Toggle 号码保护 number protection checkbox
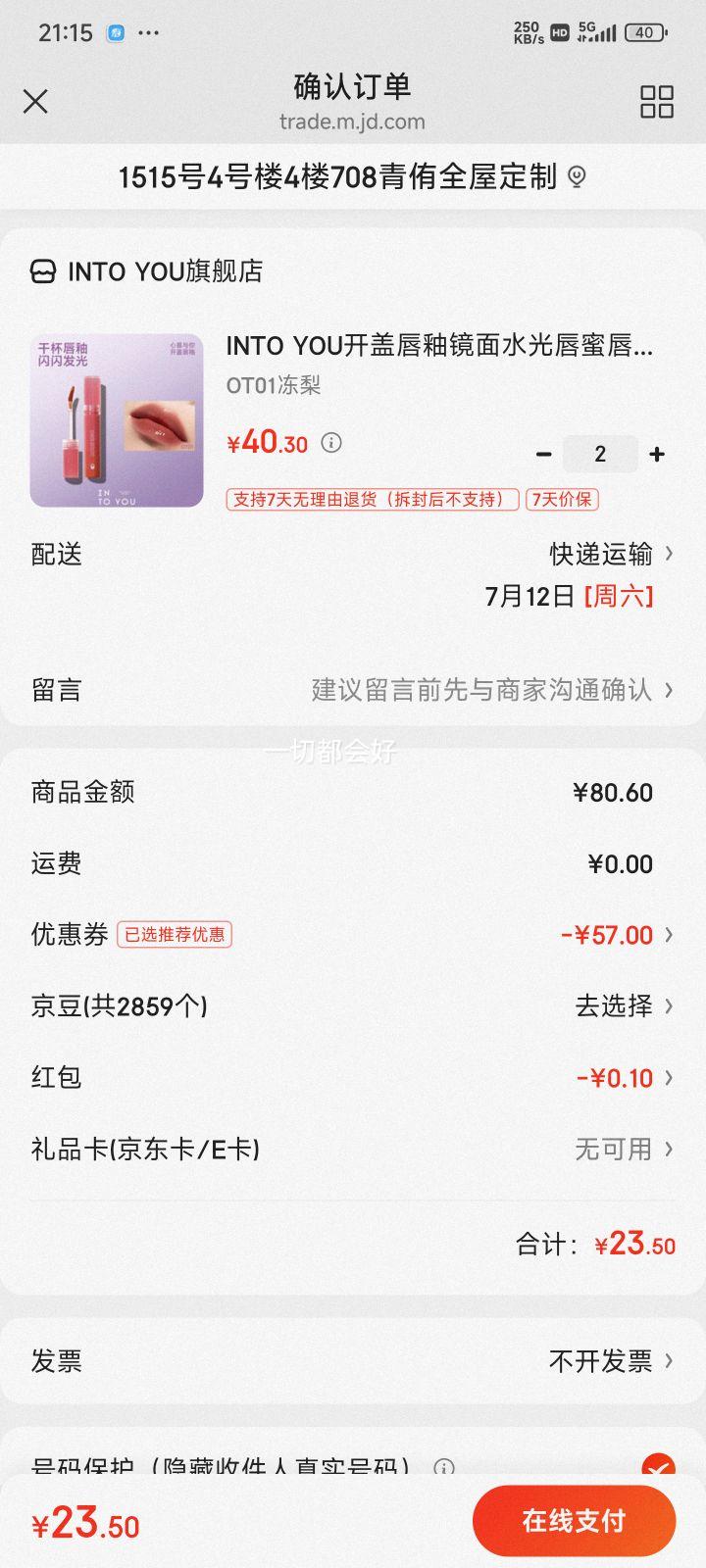The width and height of the screenshot is (706, 1568). click(x=658, y=1466)
